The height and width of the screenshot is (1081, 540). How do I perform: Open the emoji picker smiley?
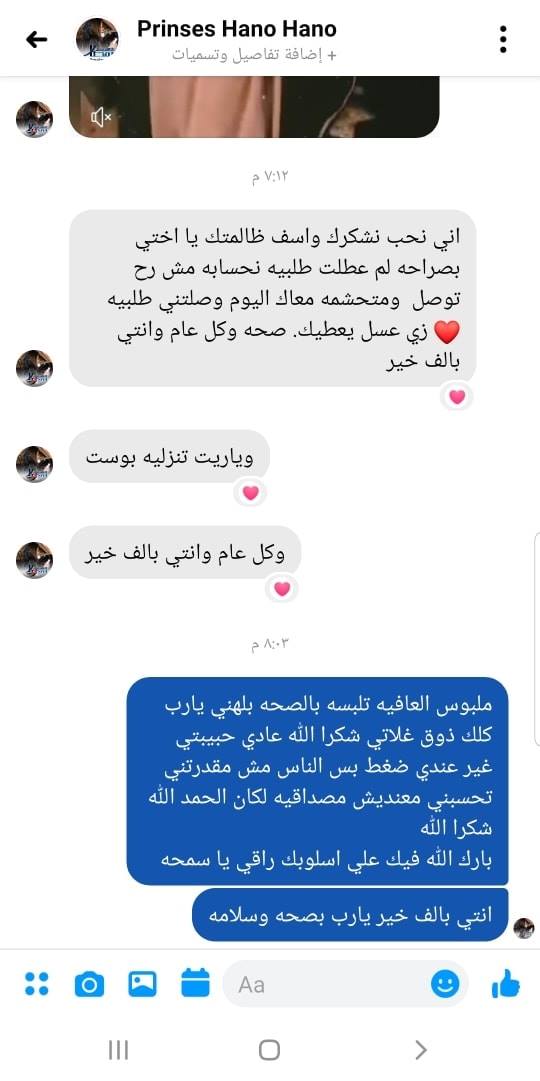coord(445,984)
